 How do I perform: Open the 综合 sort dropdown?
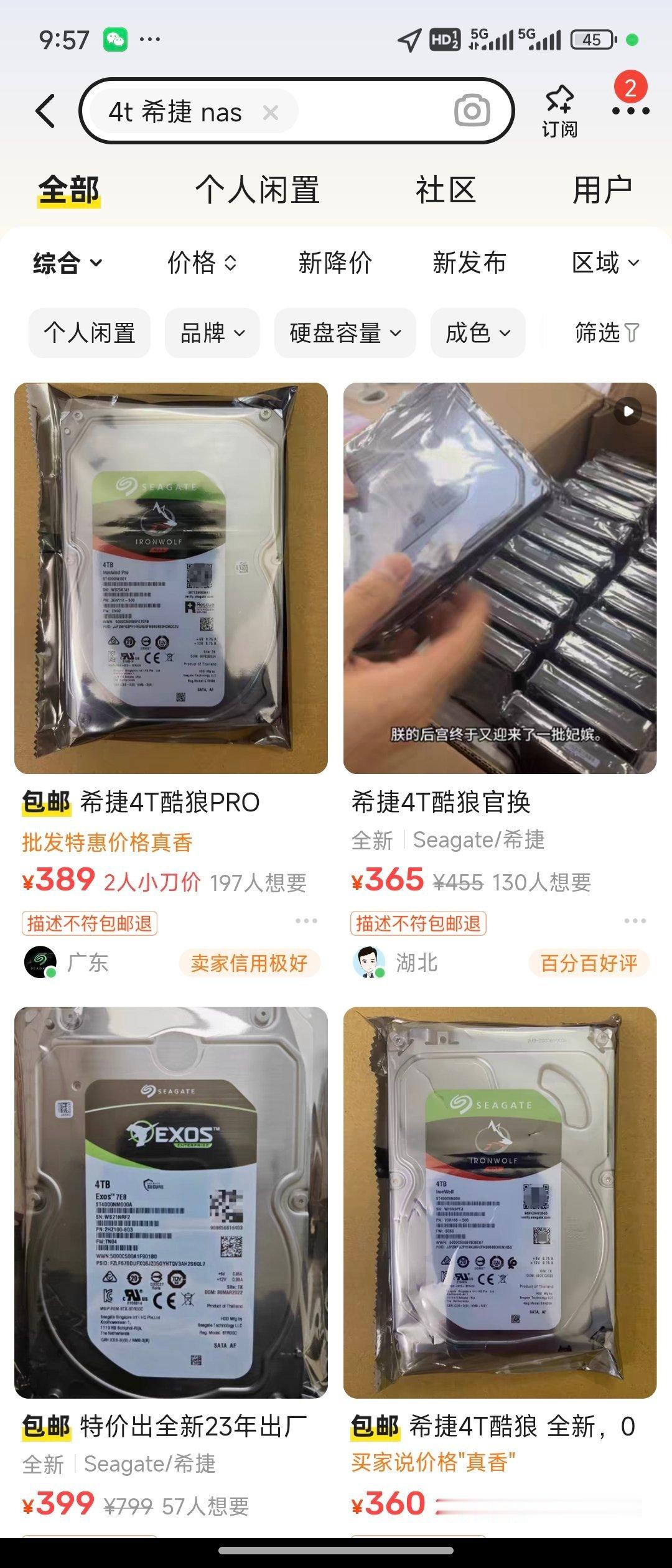coord(66,263)
